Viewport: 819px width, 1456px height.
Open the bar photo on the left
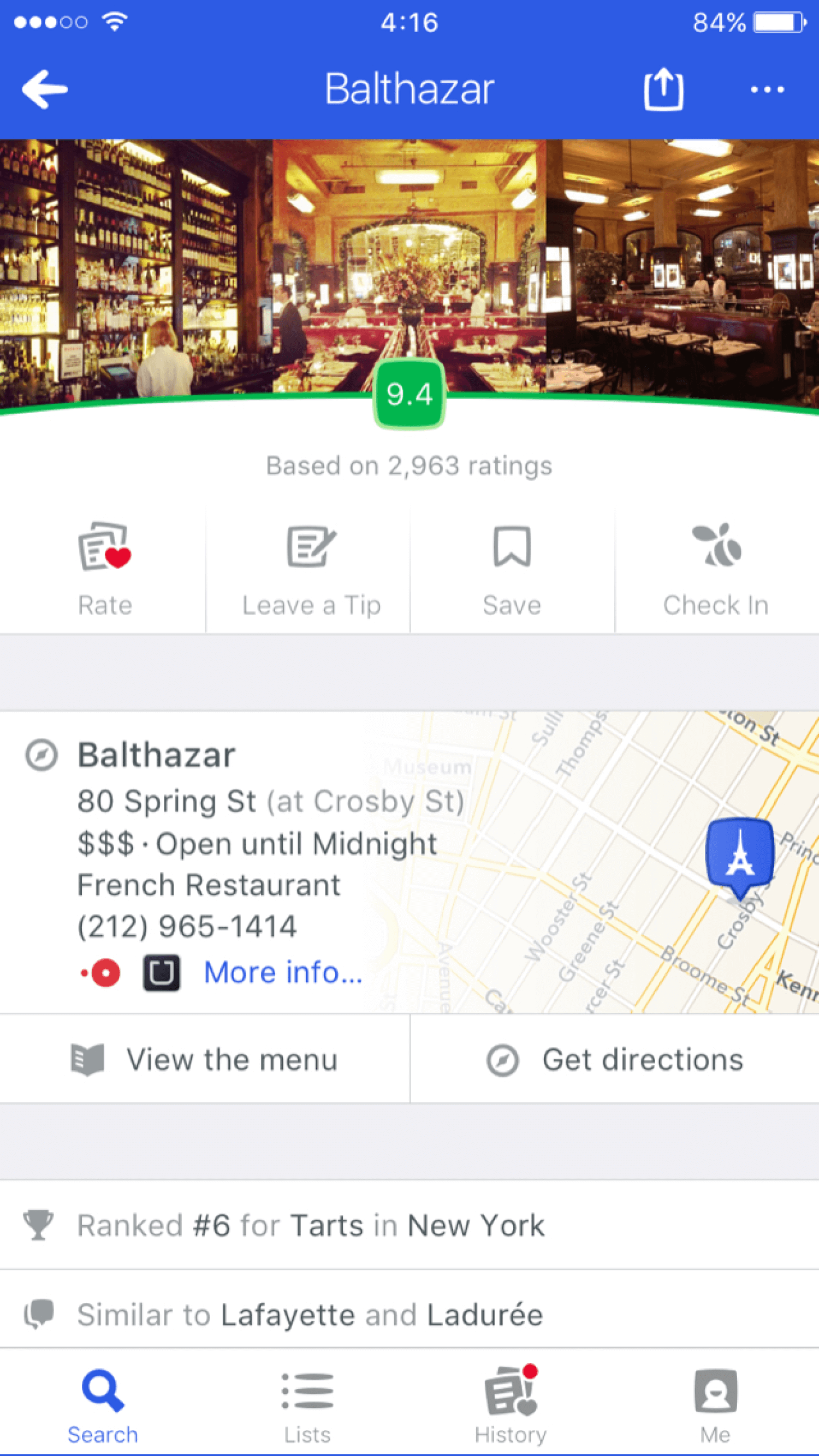click(136, 266)
